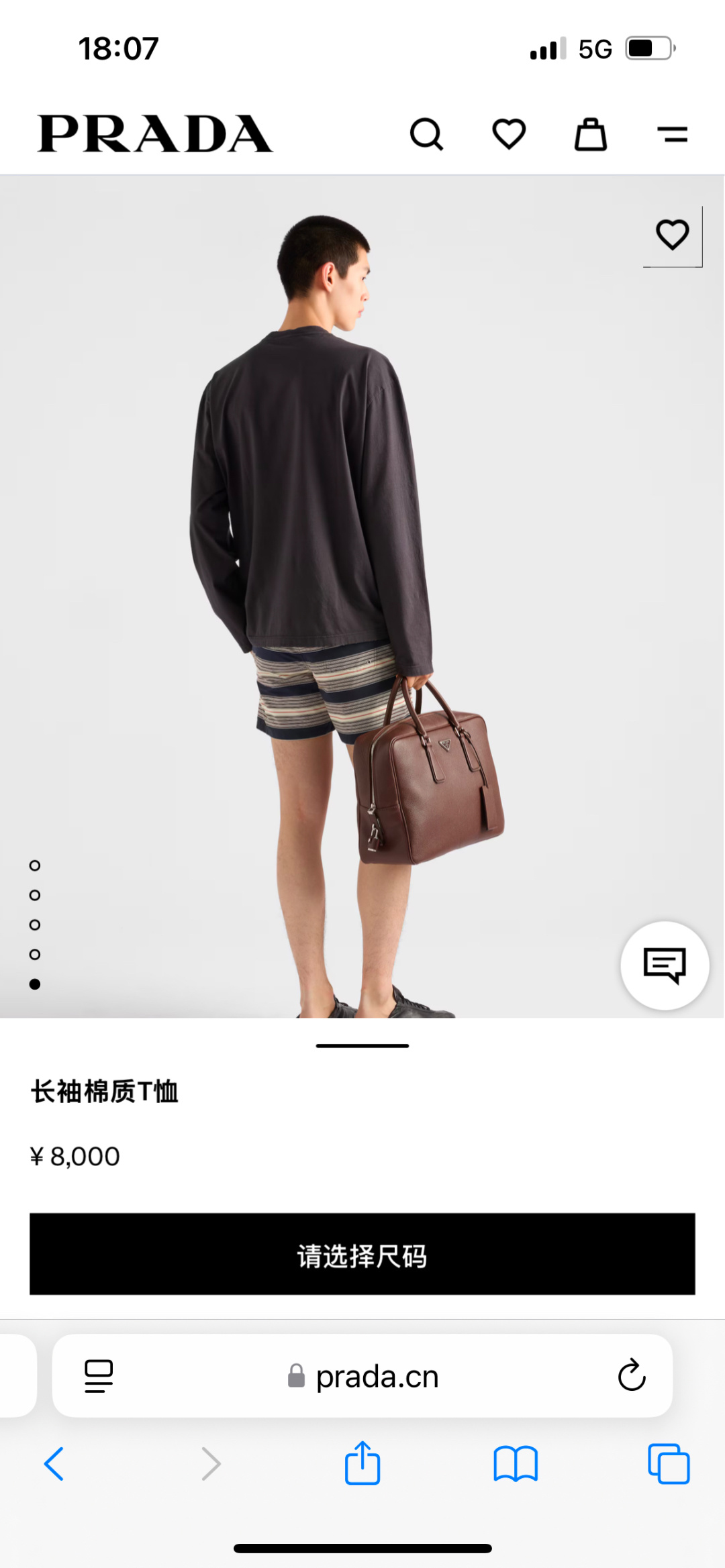Open the shopping bag

(x=590, y=134)
